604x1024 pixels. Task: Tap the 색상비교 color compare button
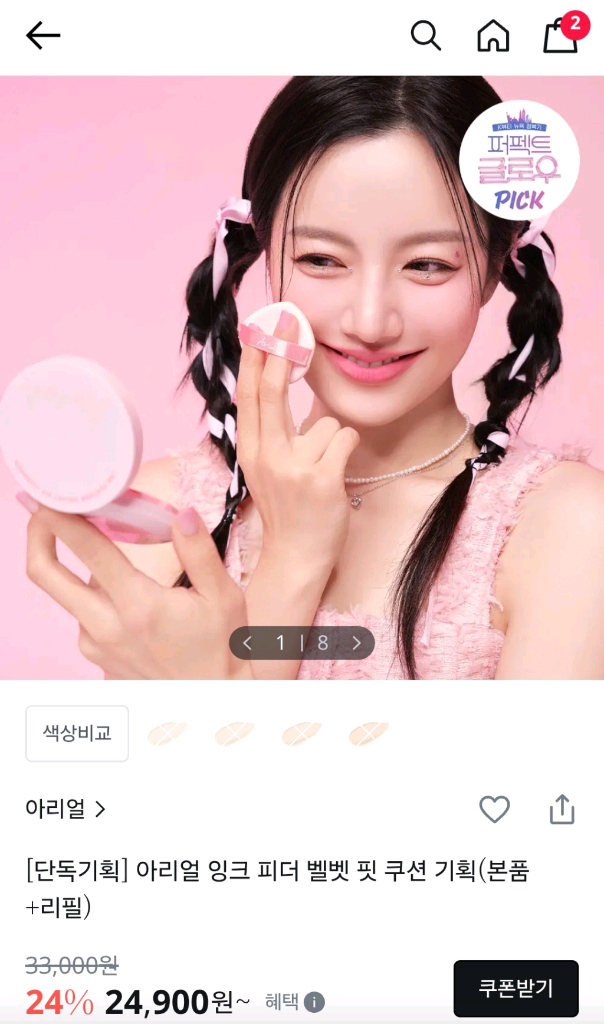click(77, 733)
